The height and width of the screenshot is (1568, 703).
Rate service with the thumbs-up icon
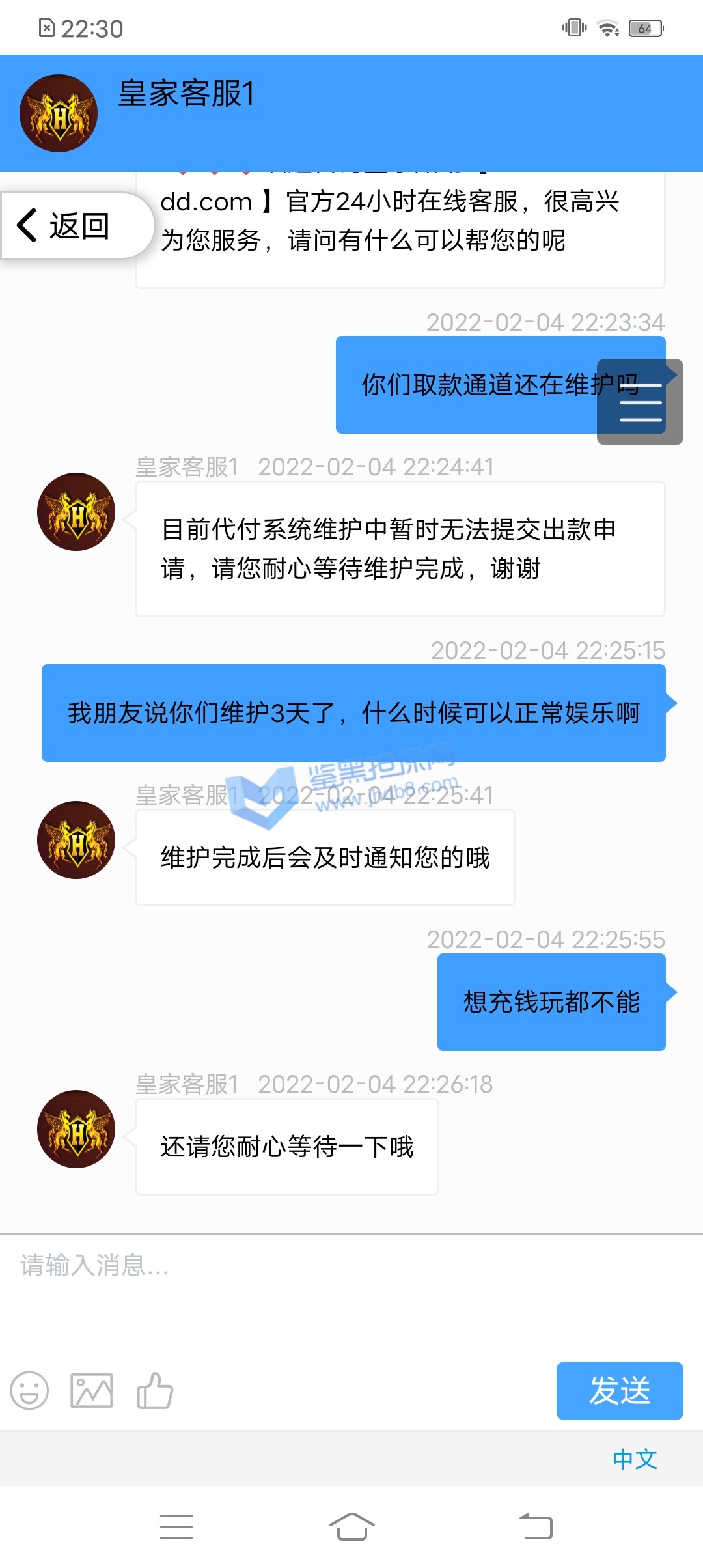(155, 1390)
